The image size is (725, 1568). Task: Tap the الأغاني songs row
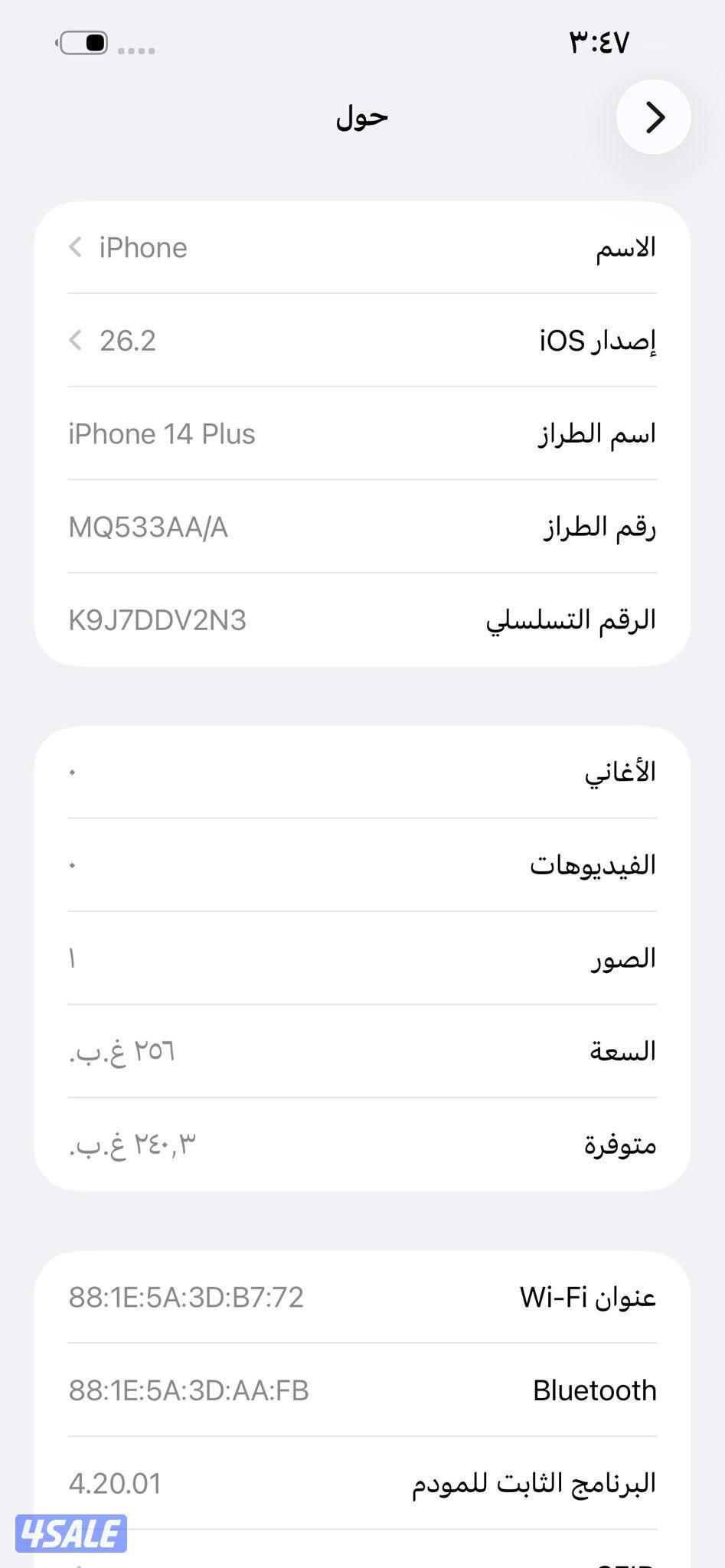click(362, 772)
